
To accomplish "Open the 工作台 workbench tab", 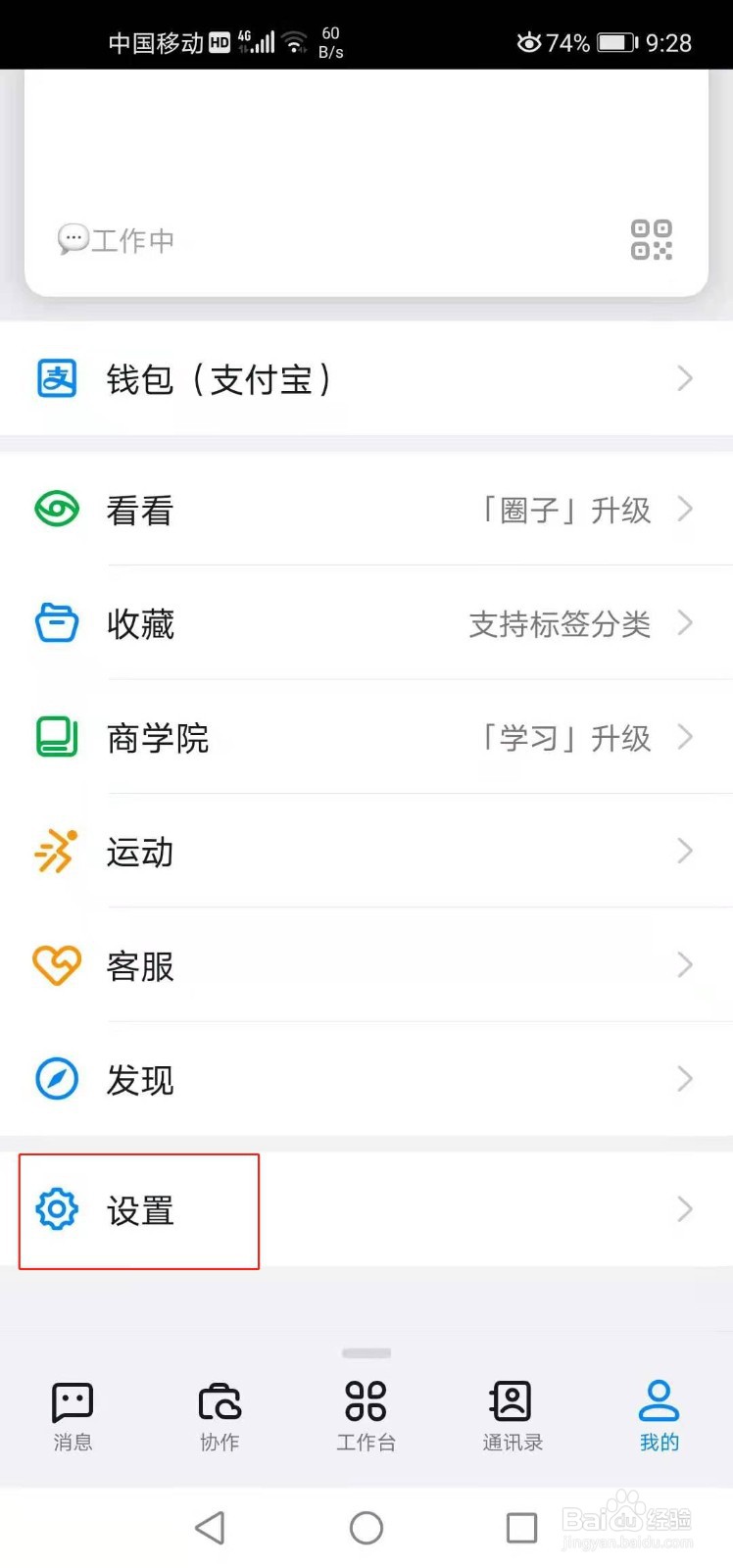I will coord(366,1412).
